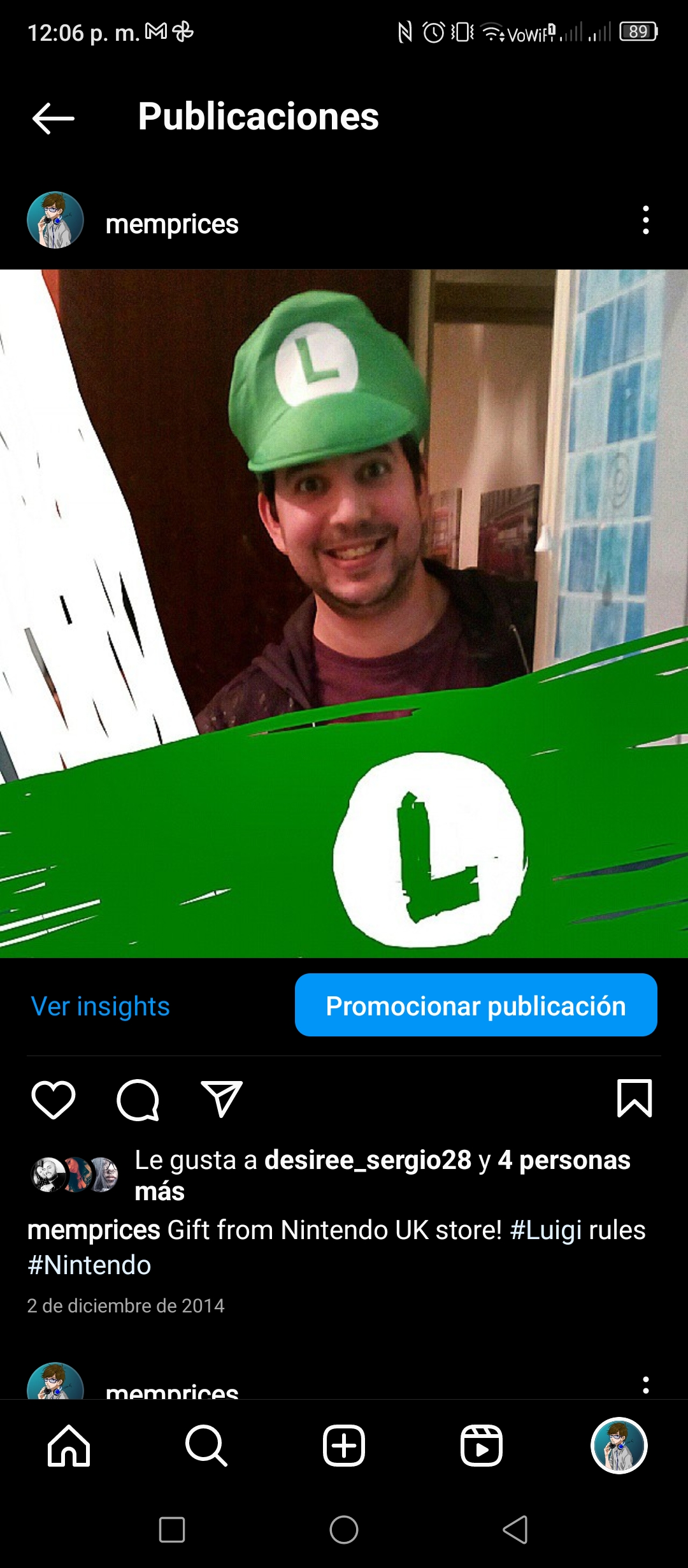Tap Ver insights
Screen dimensions: 688x1568
click(x=101, y=1006)
